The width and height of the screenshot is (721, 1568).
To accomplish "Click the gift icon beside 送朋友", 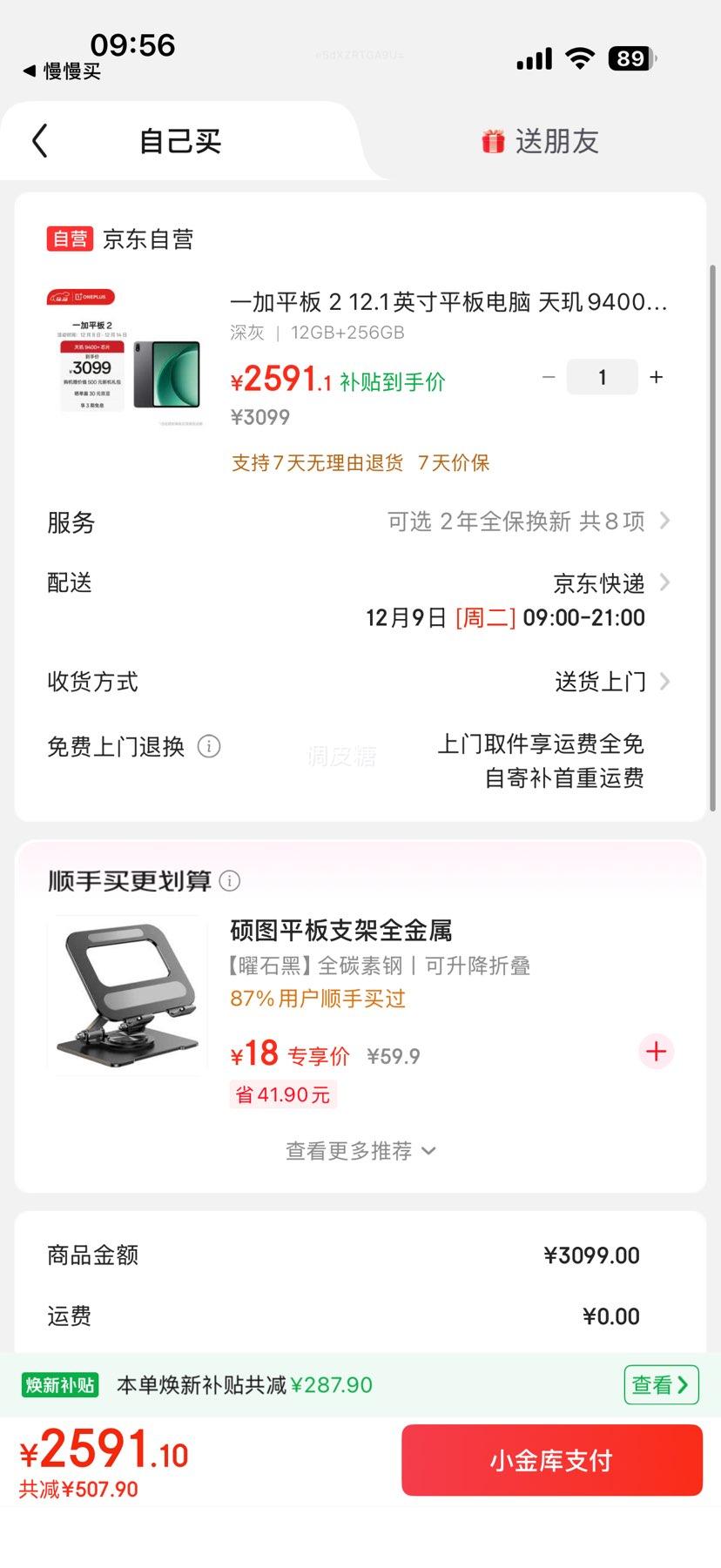I will pos(493,140).
